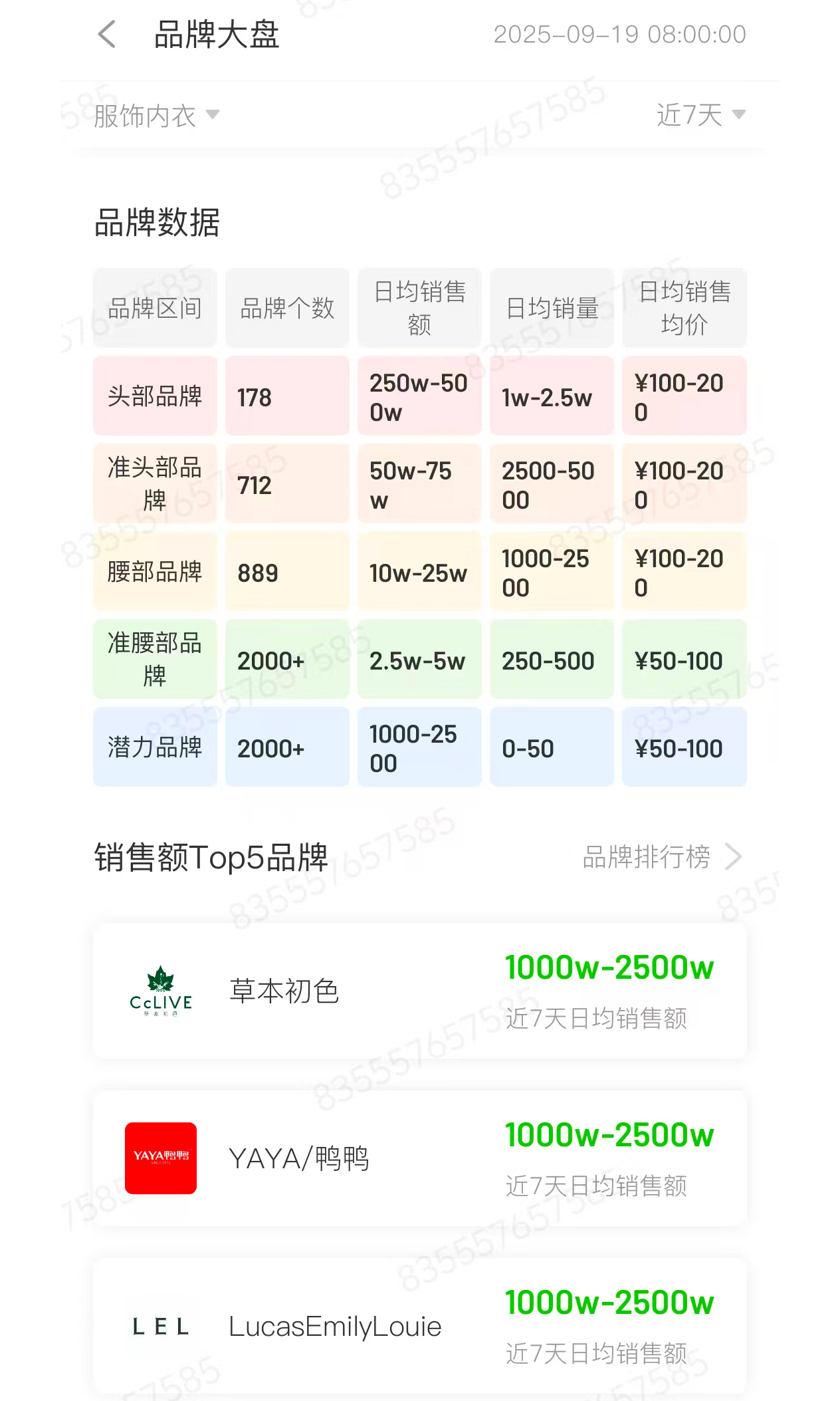Open the 品牌排行榜 ranking link
Screen dimensions: 840x1401
coord(661,856)
